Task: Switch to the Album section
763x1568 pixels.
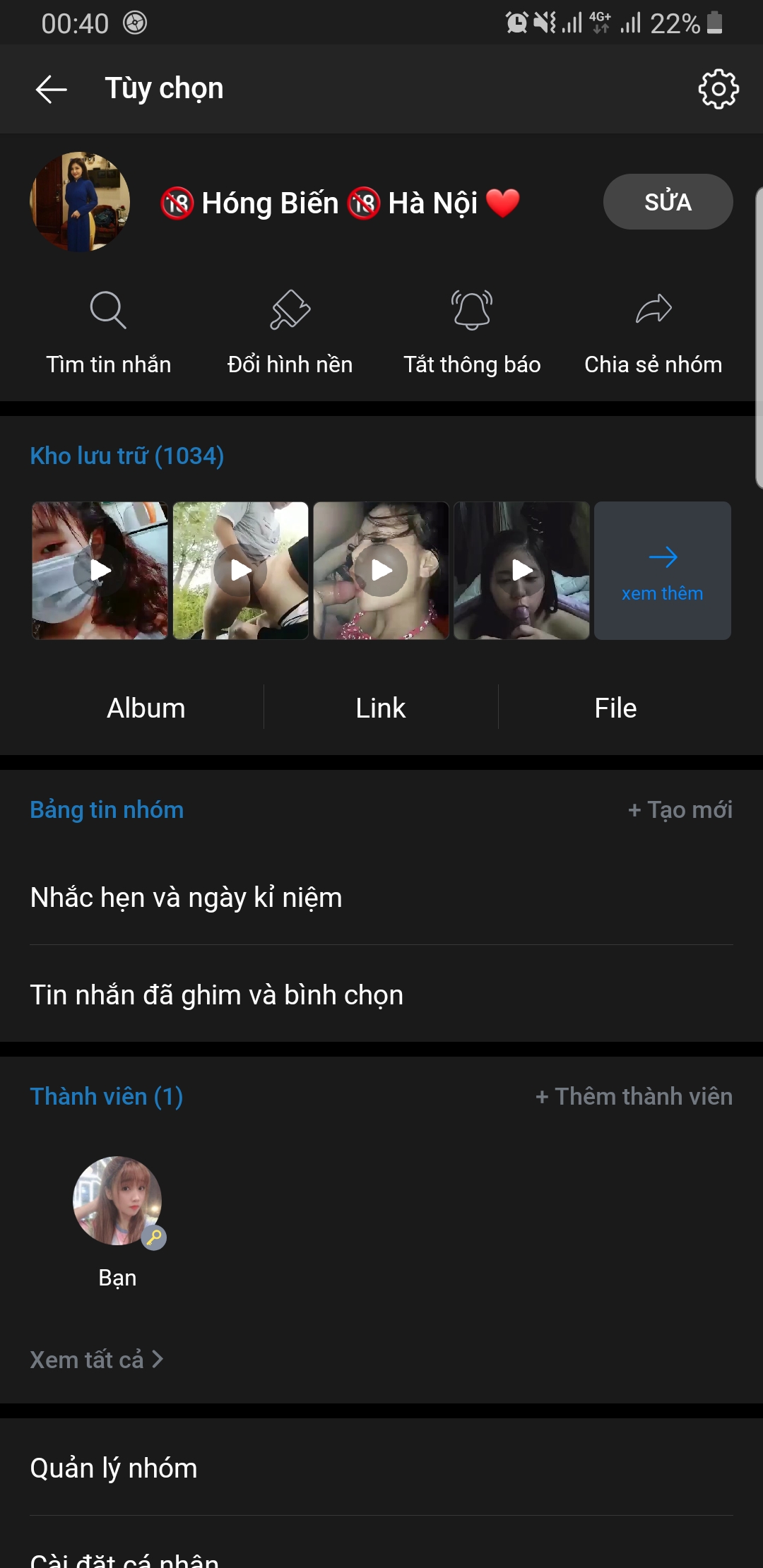Action: (146, 708)
